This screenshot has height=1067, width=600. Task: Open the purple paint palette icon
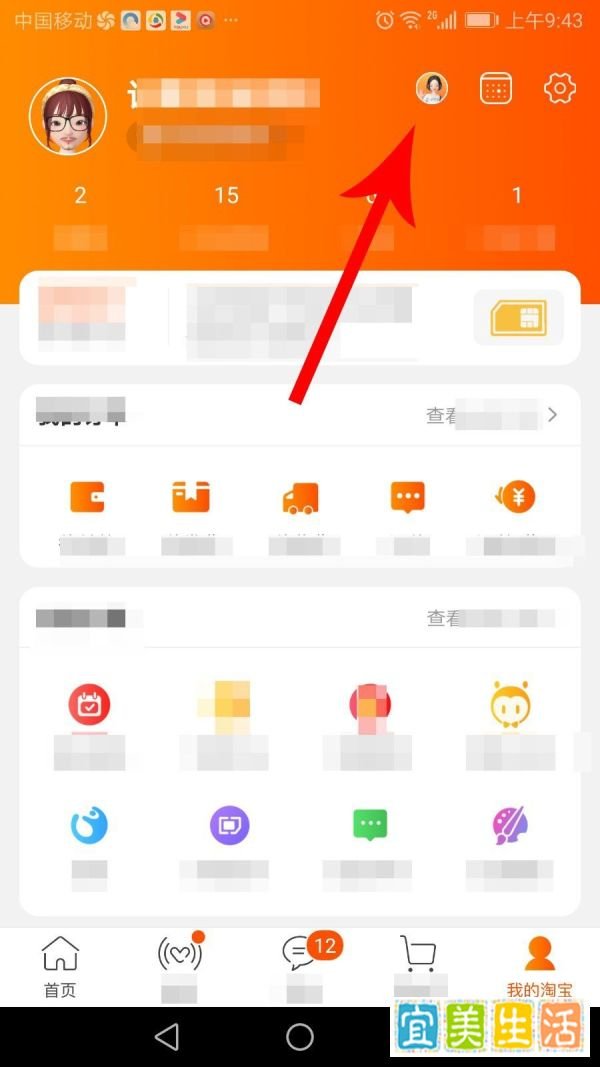point(510,825)
